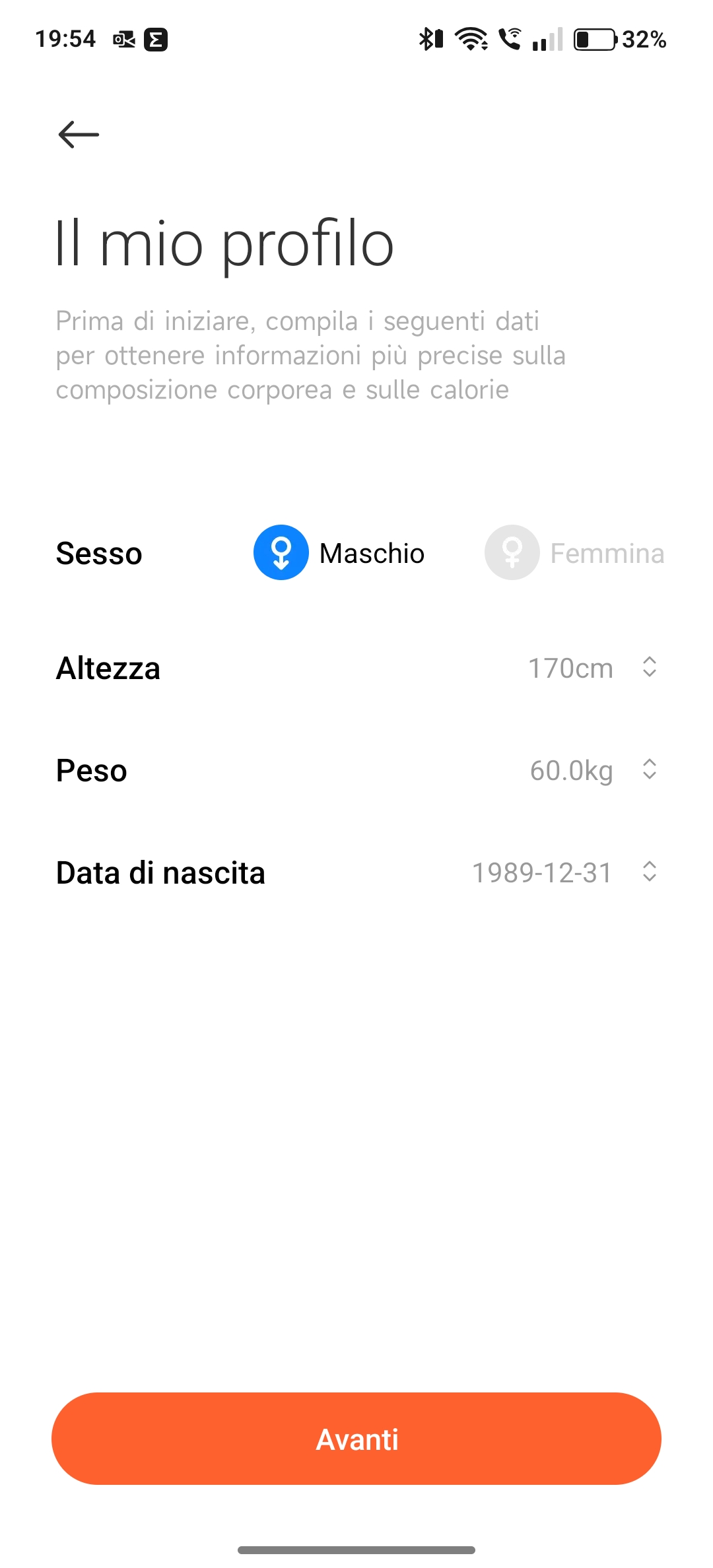
Task: Open the Altezza height picker
Action: pos(356,668)
